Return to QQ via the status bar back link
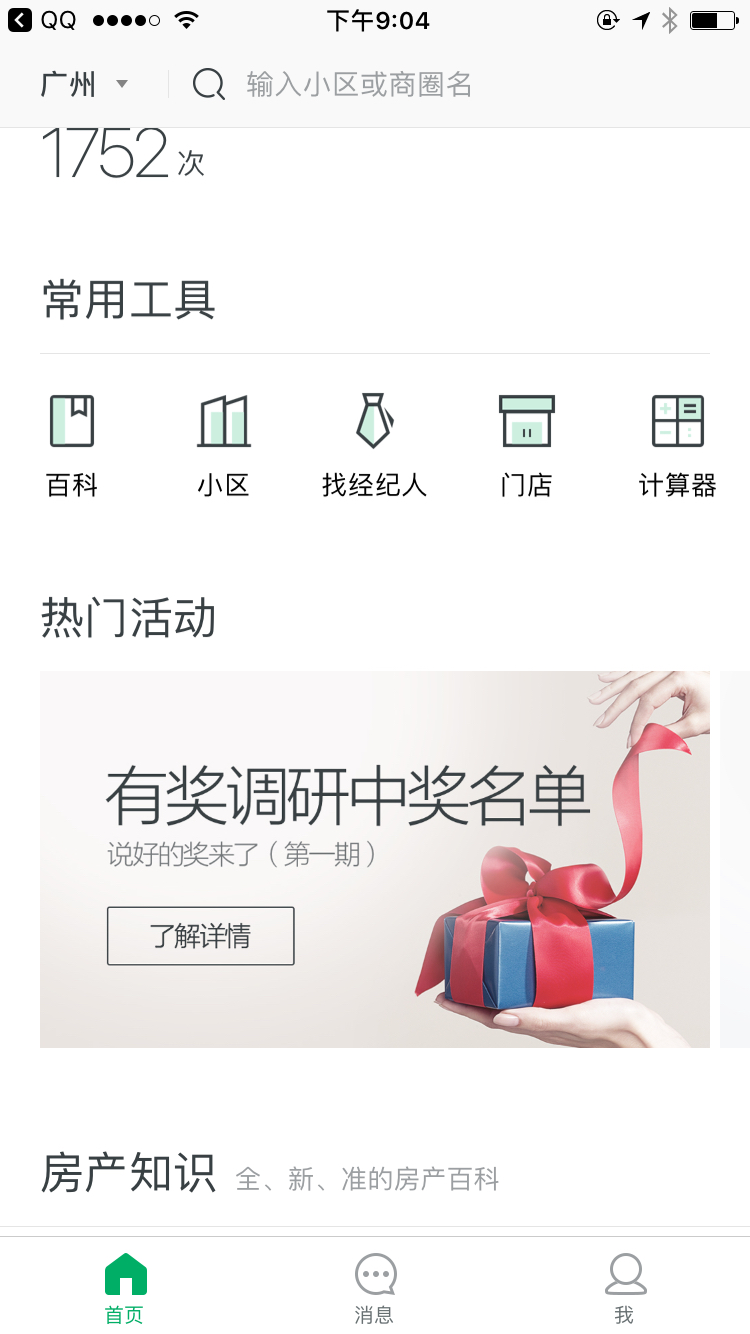The image size is (750, 1334). (42, 20)
